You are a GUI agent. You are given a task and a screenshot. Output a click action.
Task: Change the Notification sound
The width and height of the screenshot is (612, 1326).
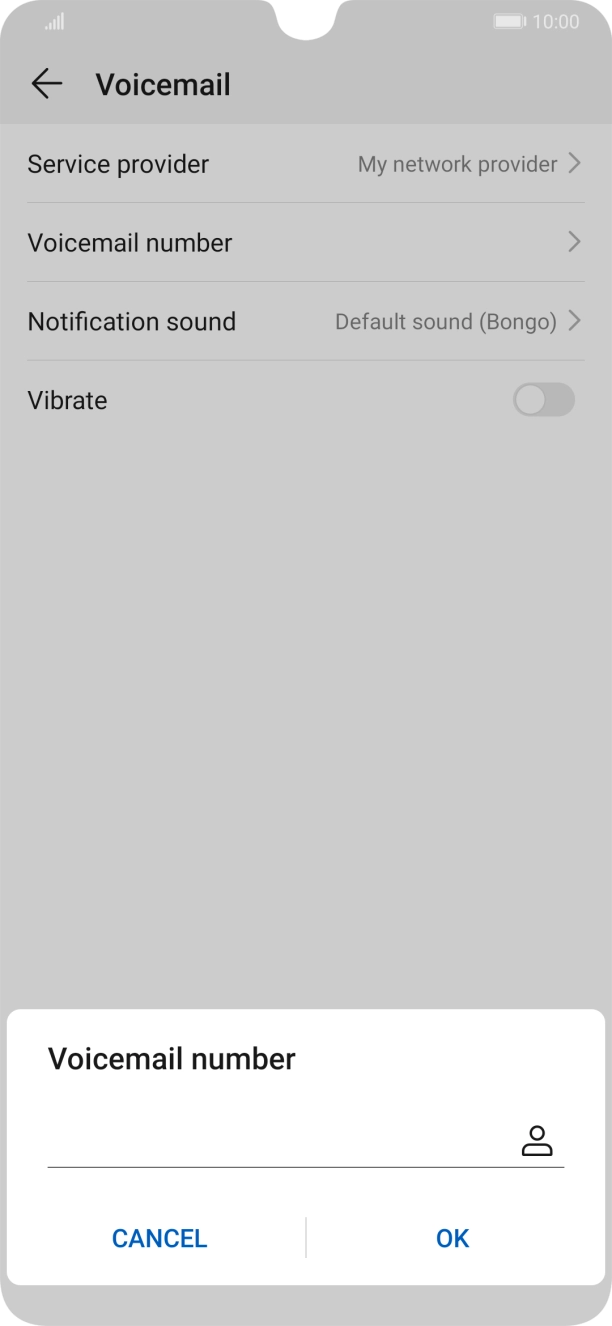[x=305, y=322]
